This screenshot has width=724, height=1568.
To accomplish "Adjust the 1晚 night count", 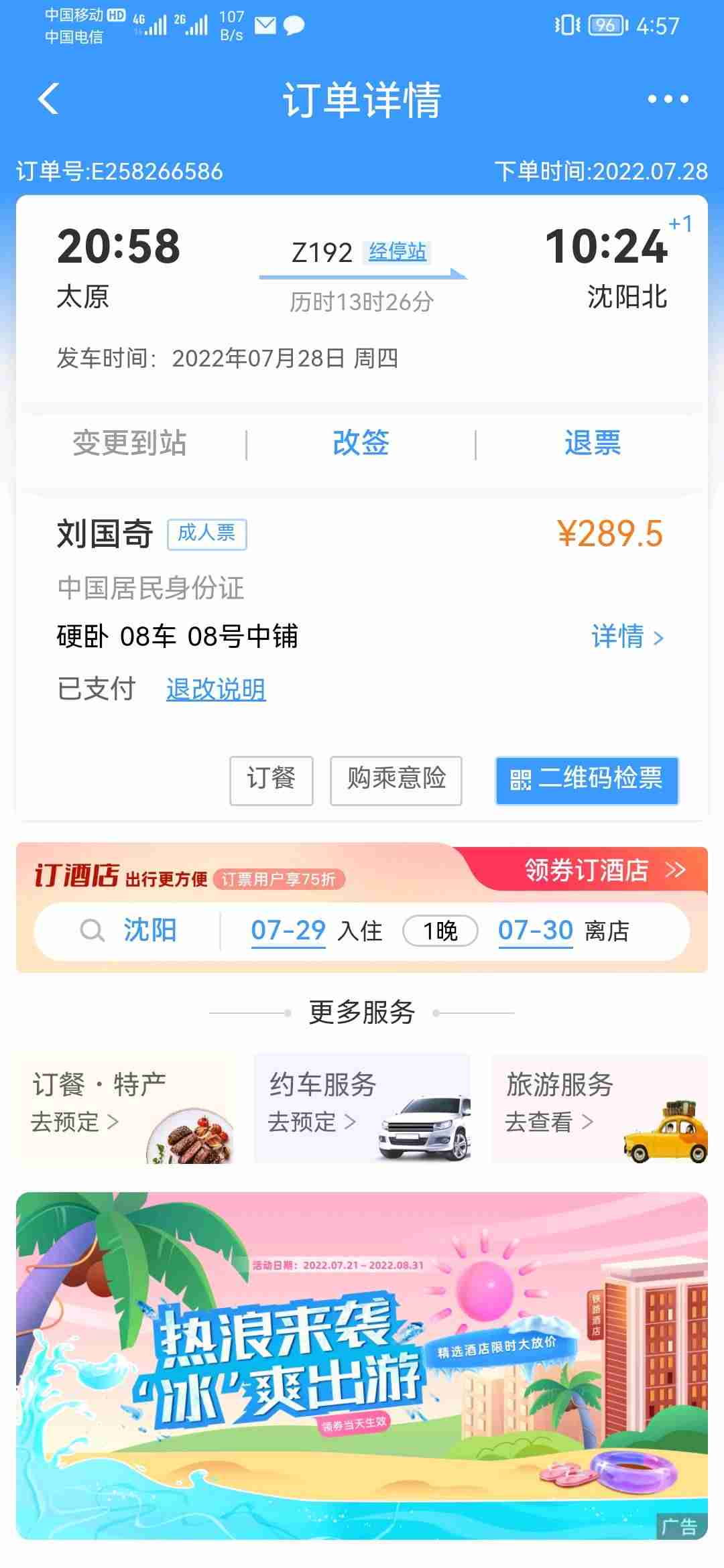I will 440,931.
